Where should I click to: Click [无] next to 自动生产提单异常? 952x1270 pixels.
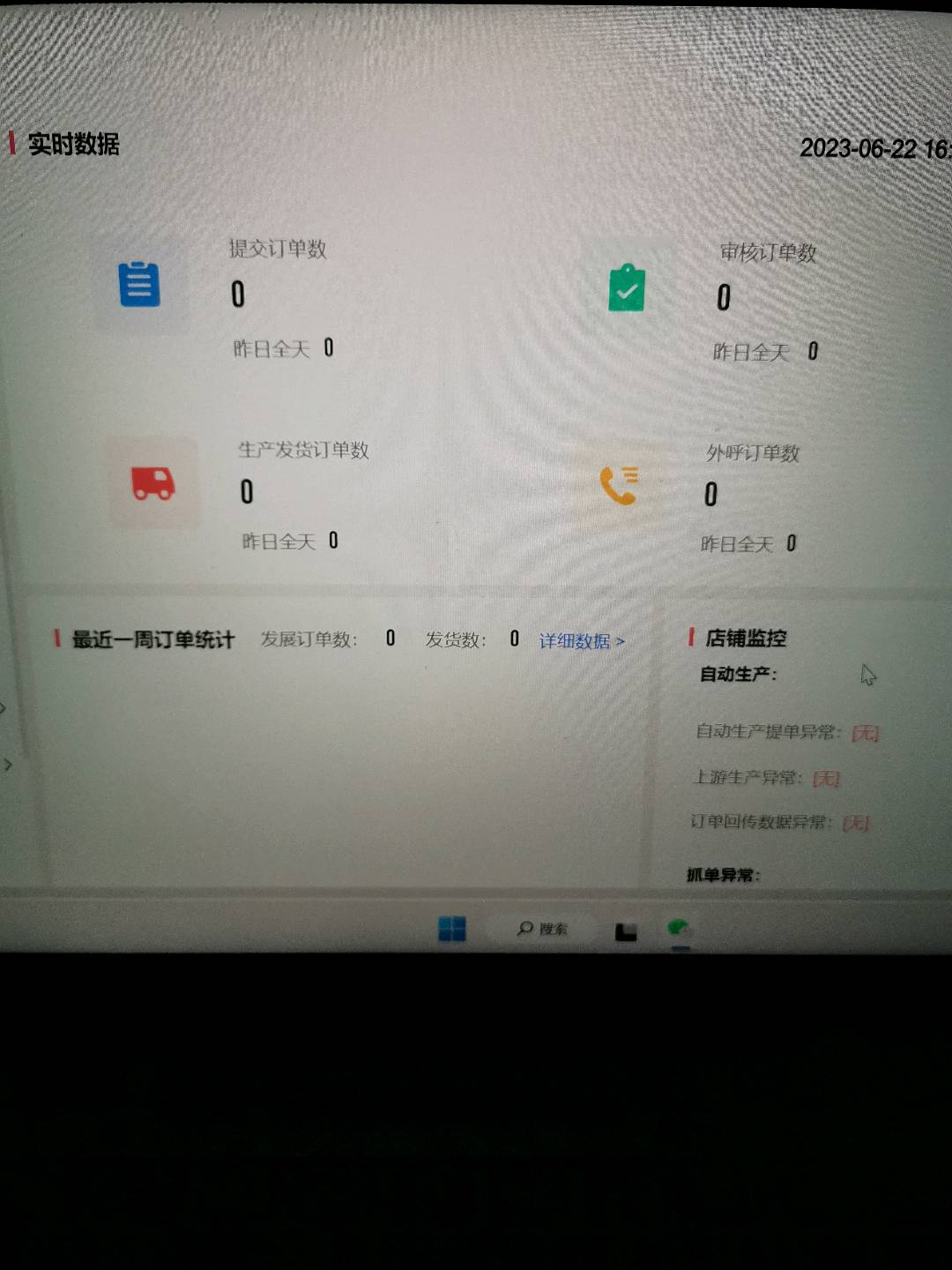[x=865, y=733]
